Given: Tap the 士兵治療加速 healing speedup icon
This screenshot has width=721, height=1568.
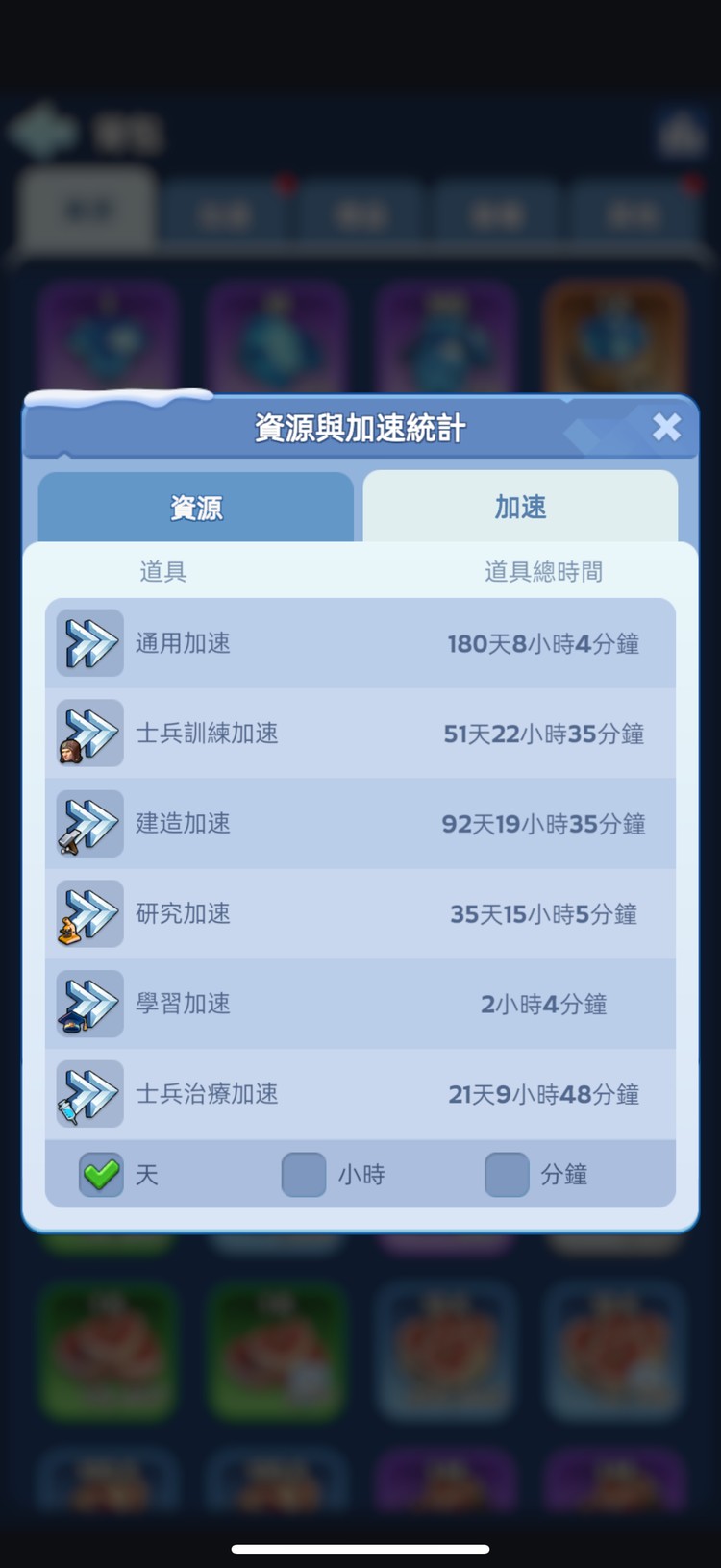Looking at the screenshot, I should pos(89,1094).
